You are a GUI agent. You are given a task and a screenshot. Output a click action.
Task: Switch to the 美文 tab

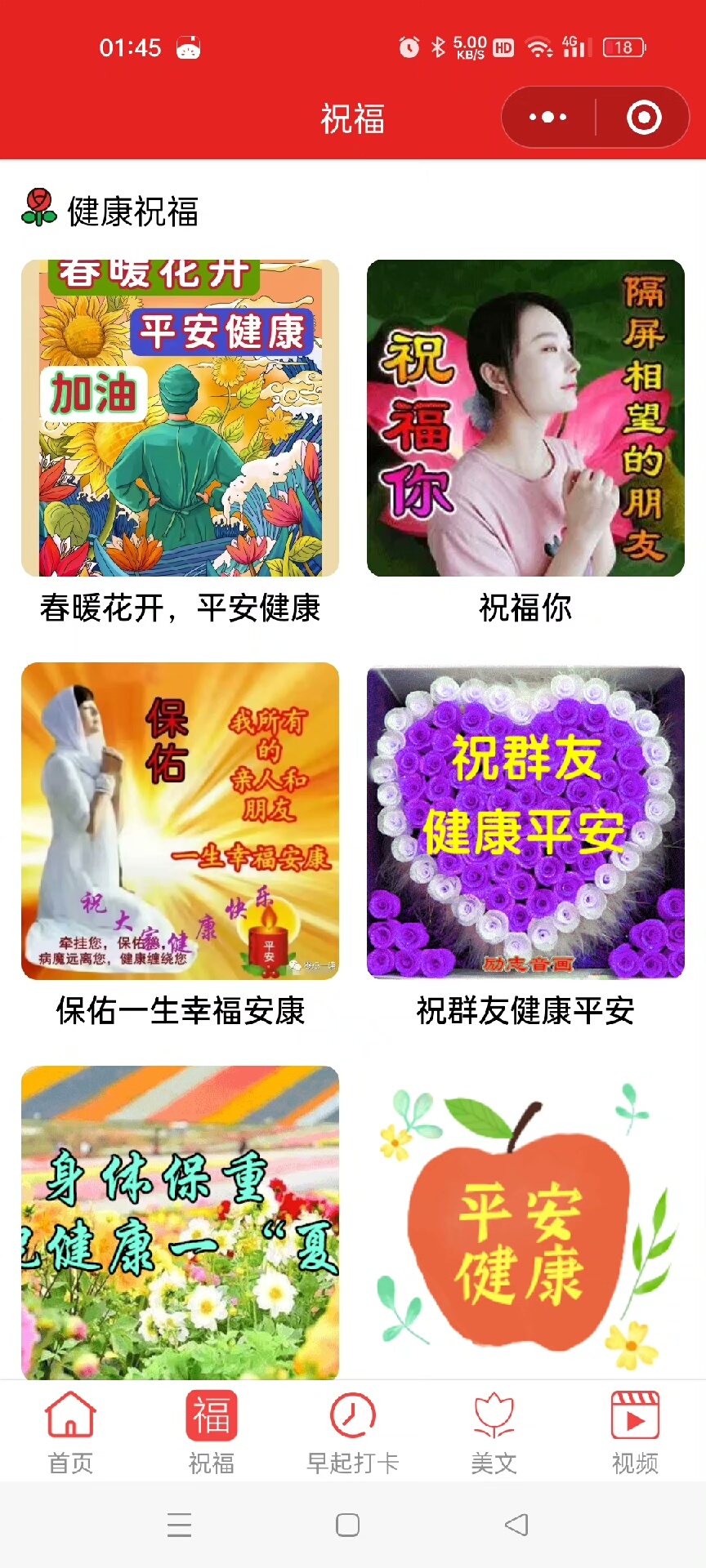pos(494,1432)
